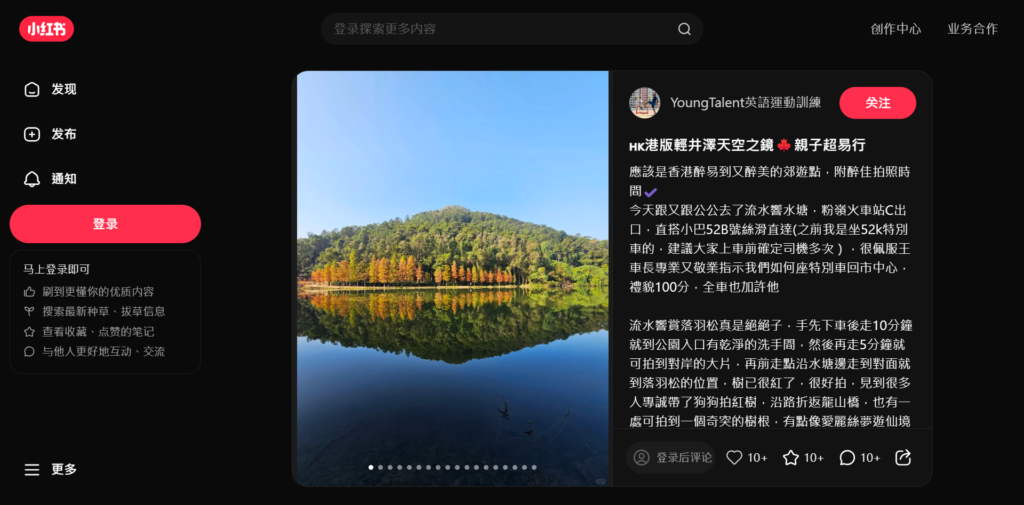Open YoungTalent英語運動訓練 profile avatar
This screenshot has height=505, width=1024.
click(644, 103)
